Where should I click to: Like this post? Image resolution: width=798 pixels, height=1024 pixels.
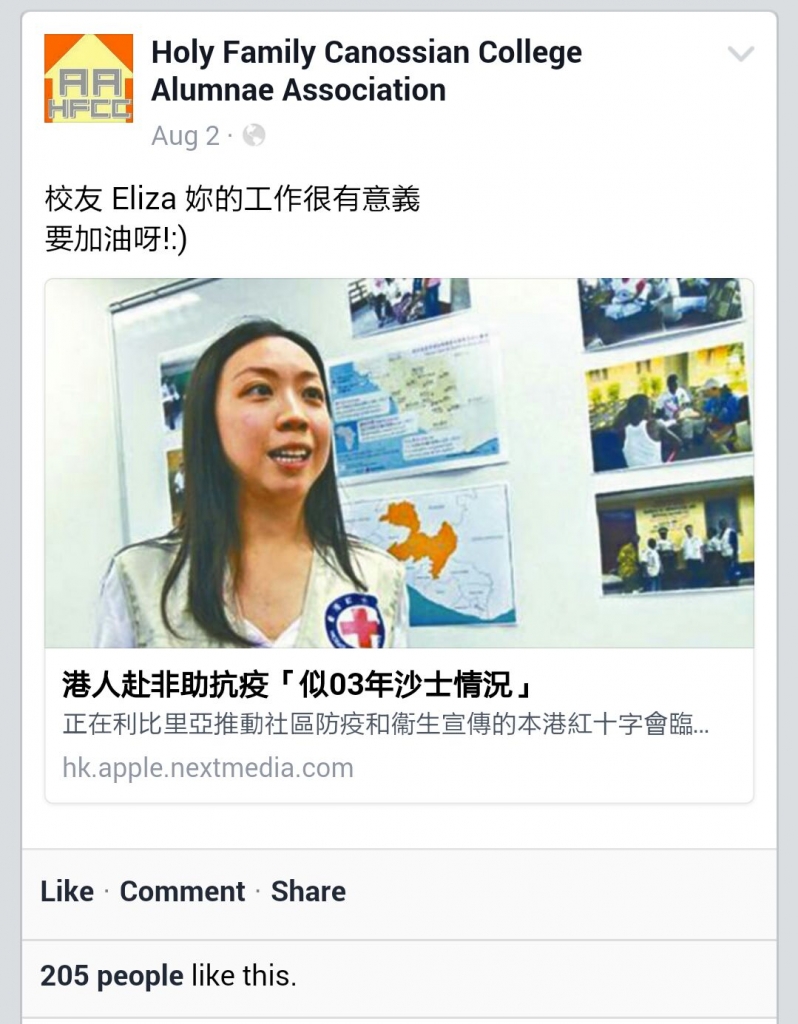[66, 891]
